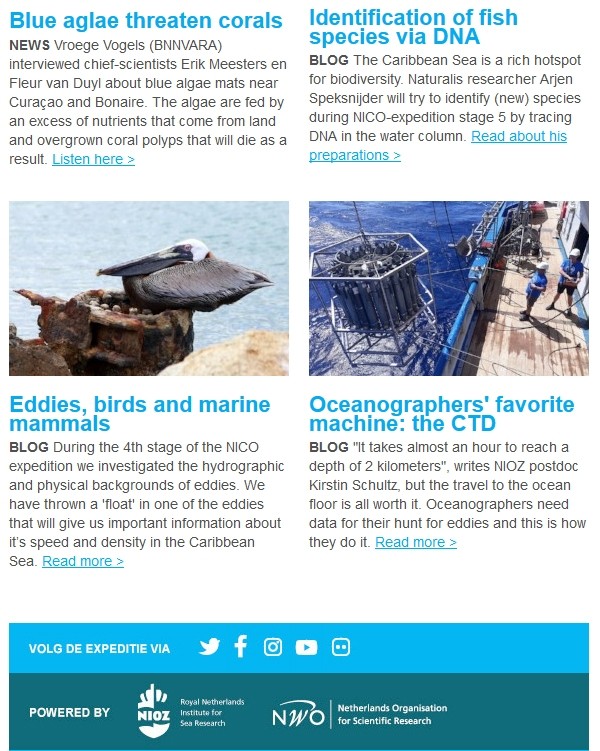
Task: Open the Instagram profile icon
Action: tap(273, 647)
